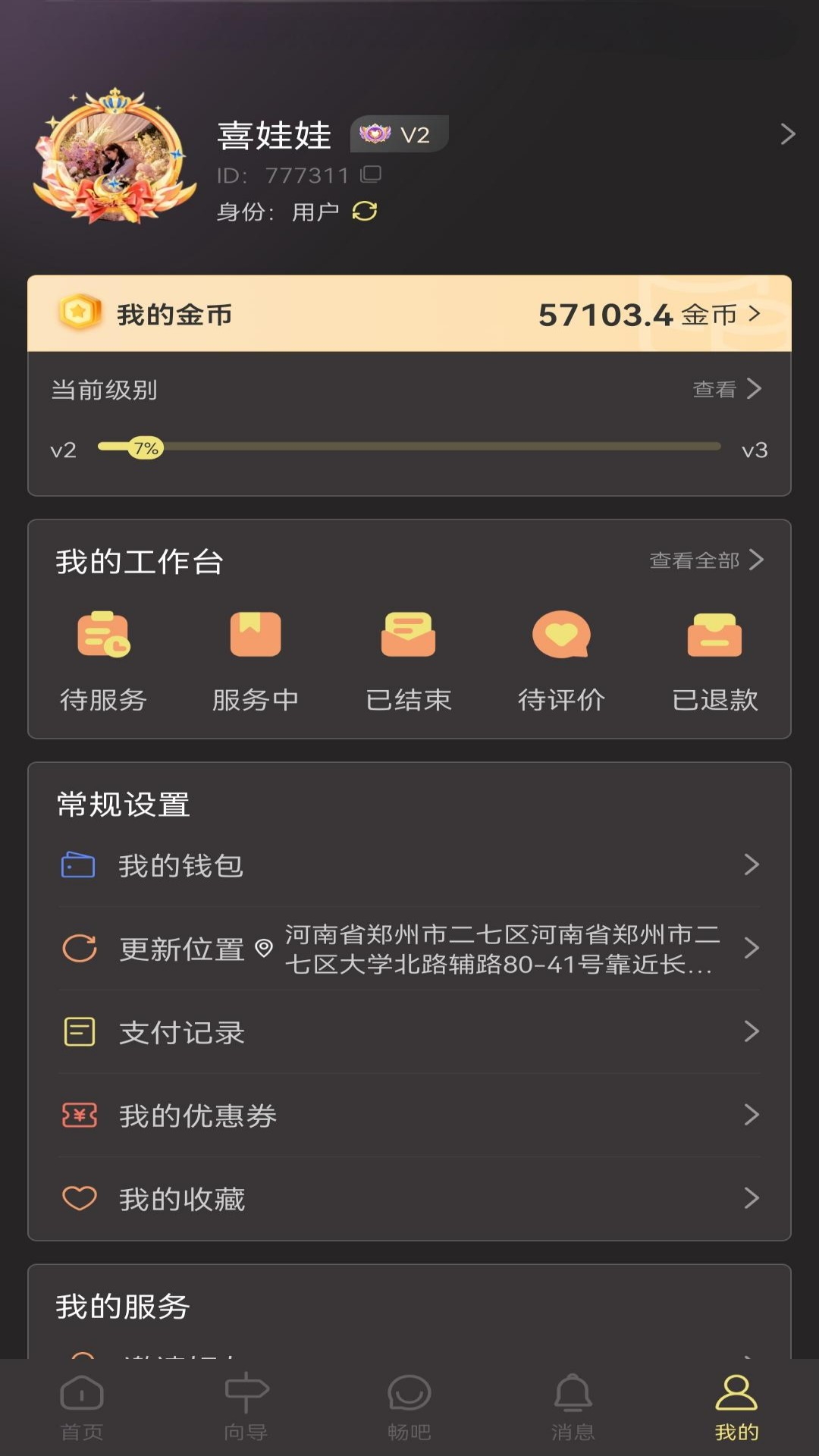
Task: Switch to the 消息 tab
Action: 573,1407
